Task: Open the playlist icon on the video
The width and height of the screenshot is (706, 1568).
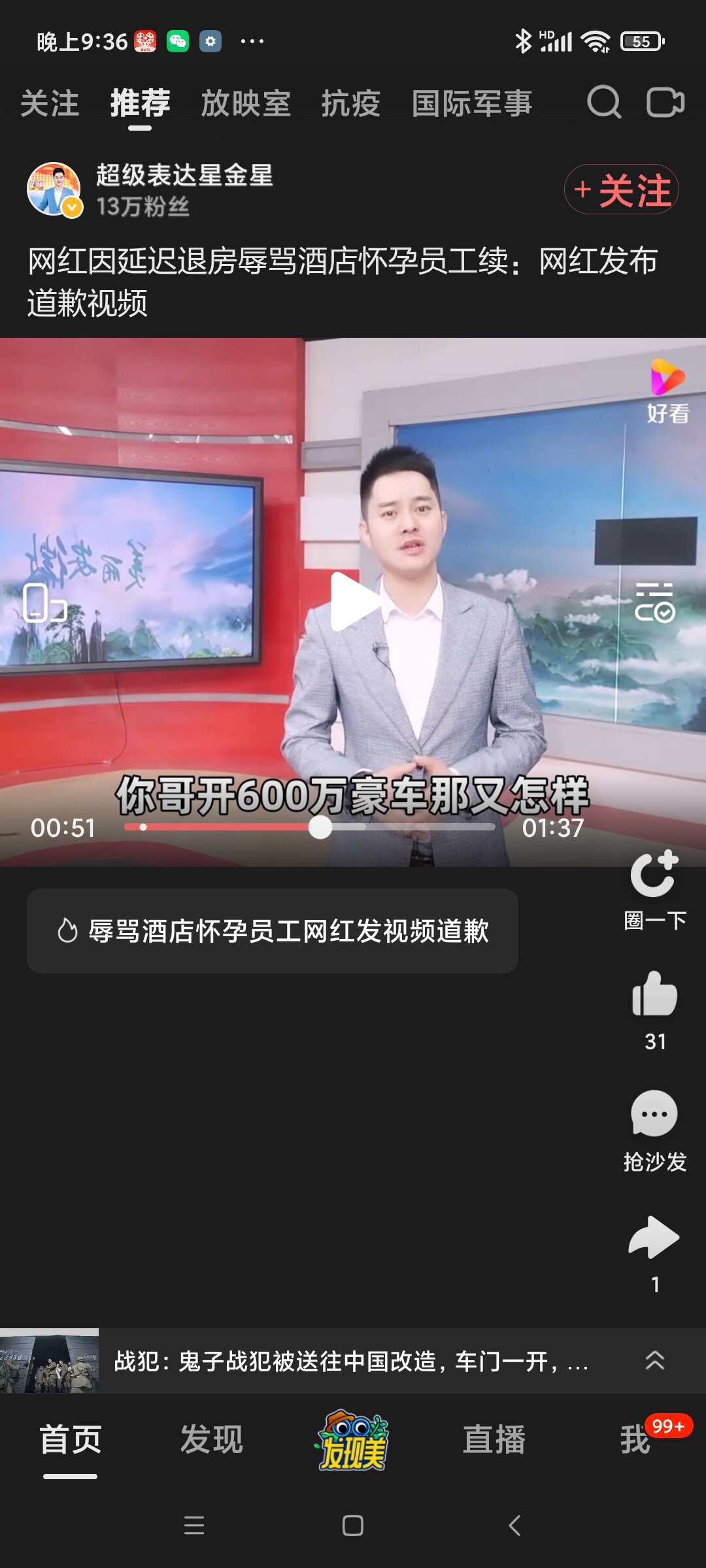Action: pyautogui.click(x=654, y=602)
